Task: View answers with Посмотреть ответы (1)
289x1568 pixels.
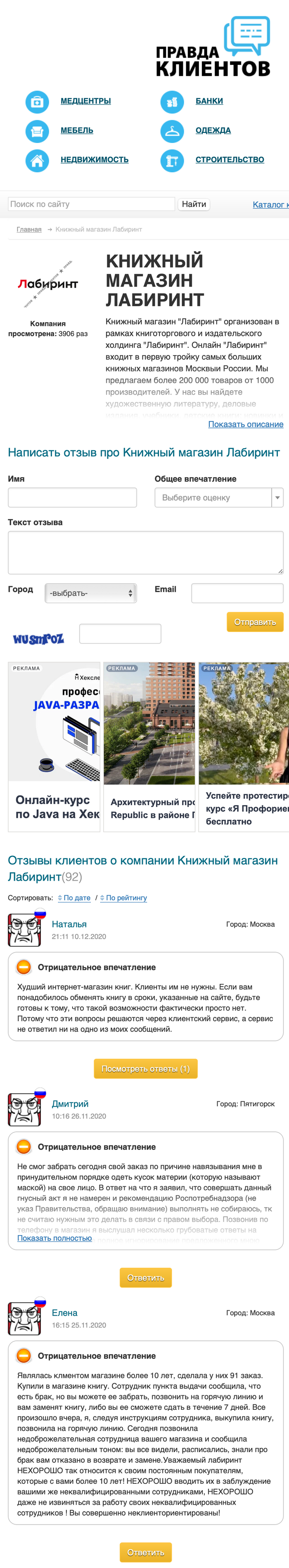Action: click(145, 1068)
